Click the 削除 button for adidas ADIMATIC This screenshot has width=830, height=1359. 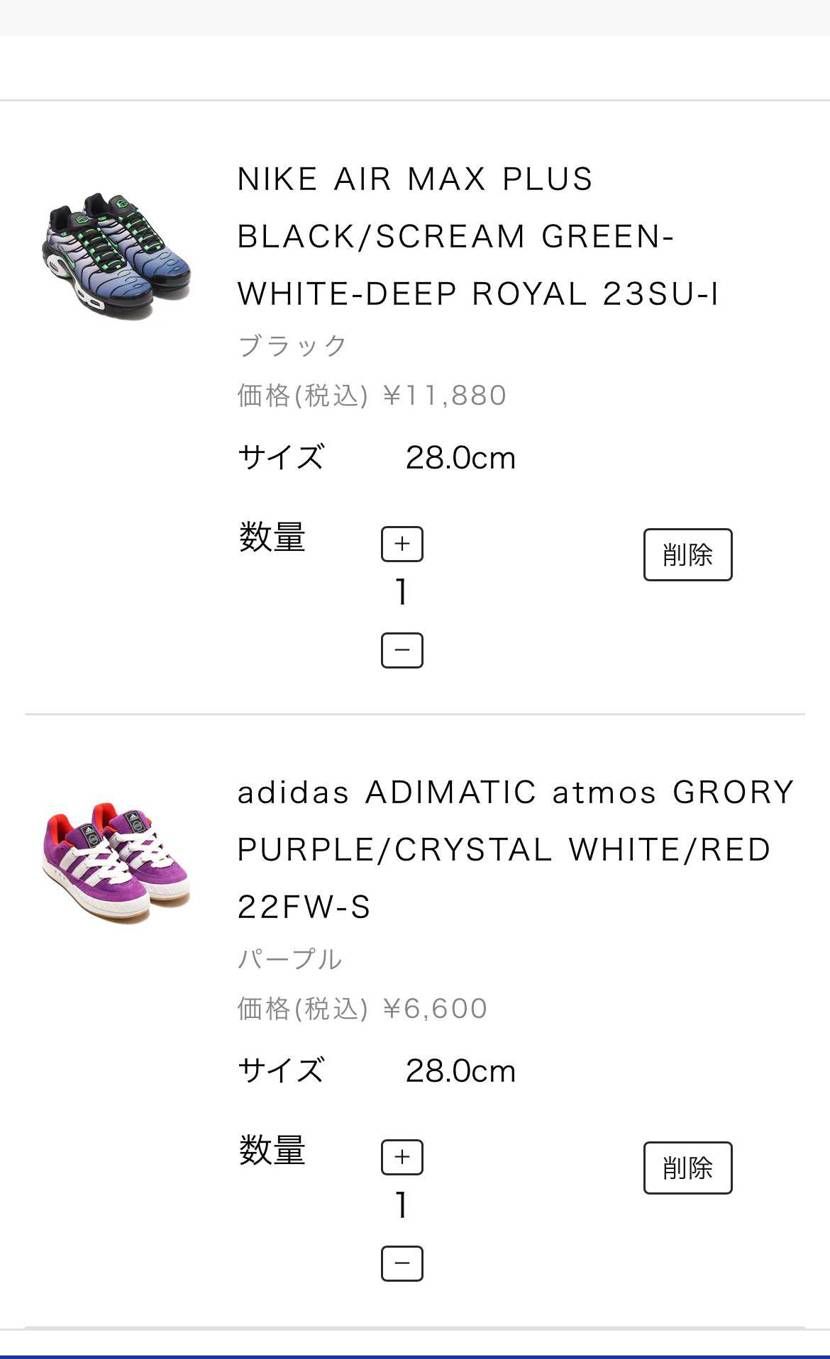688,1167
